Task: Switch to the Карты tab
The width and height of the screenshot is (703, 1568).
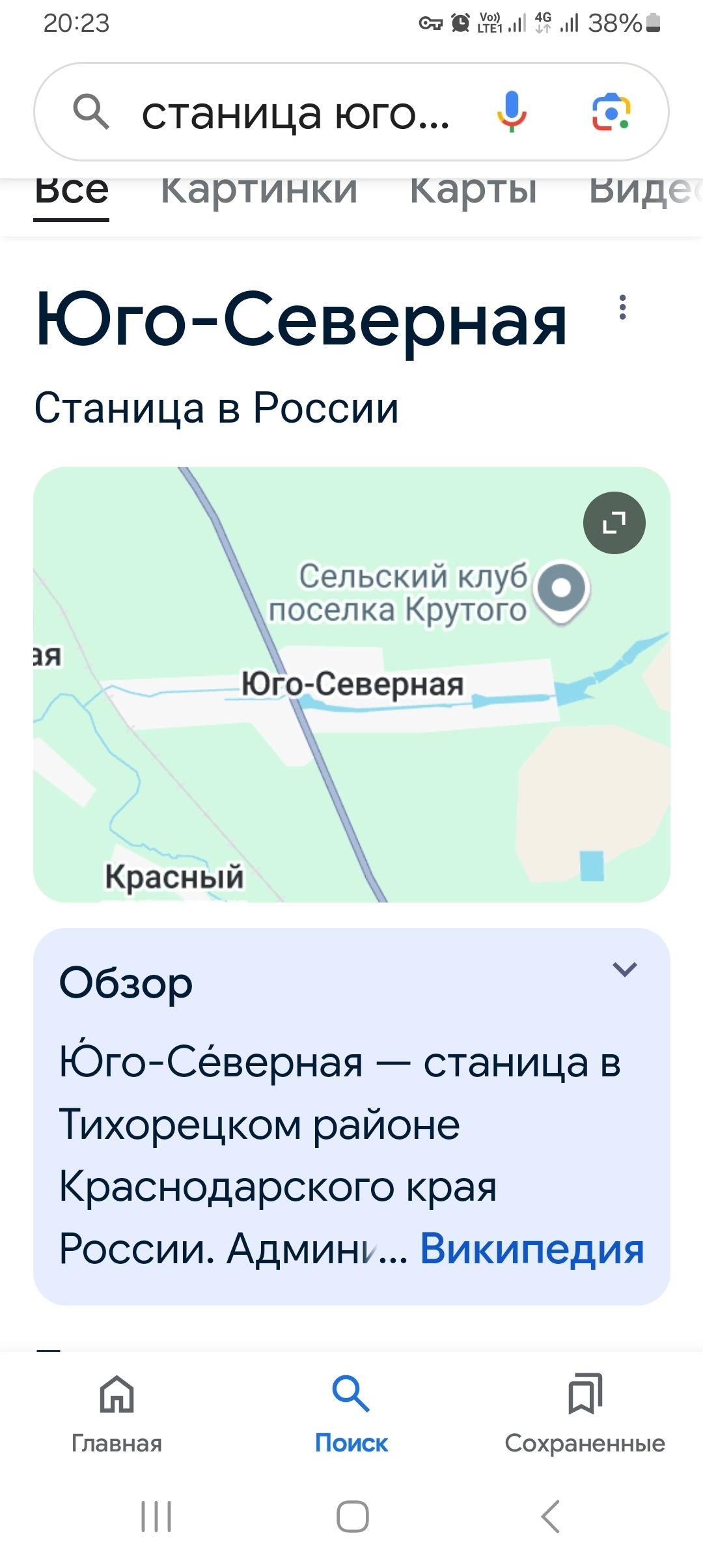Action: pos(473,191)
